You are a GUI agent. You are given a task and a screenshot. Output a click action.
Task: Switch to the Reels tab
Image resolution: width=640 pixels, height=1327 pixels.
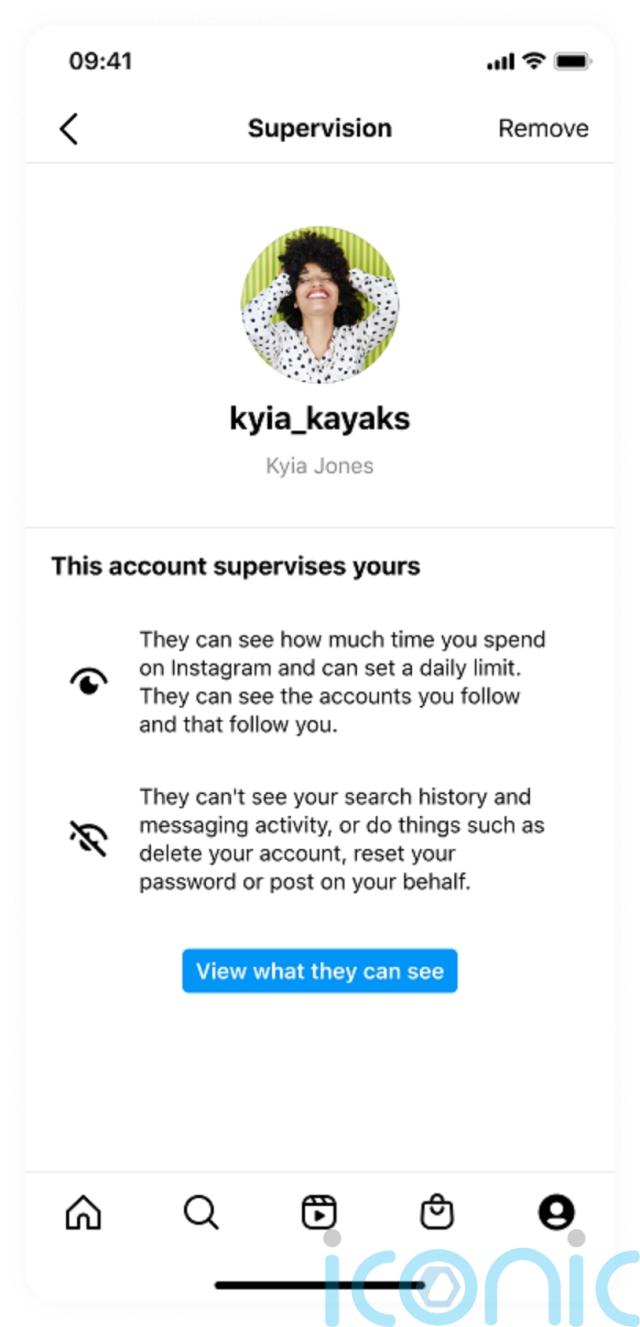pos(319,1213)
